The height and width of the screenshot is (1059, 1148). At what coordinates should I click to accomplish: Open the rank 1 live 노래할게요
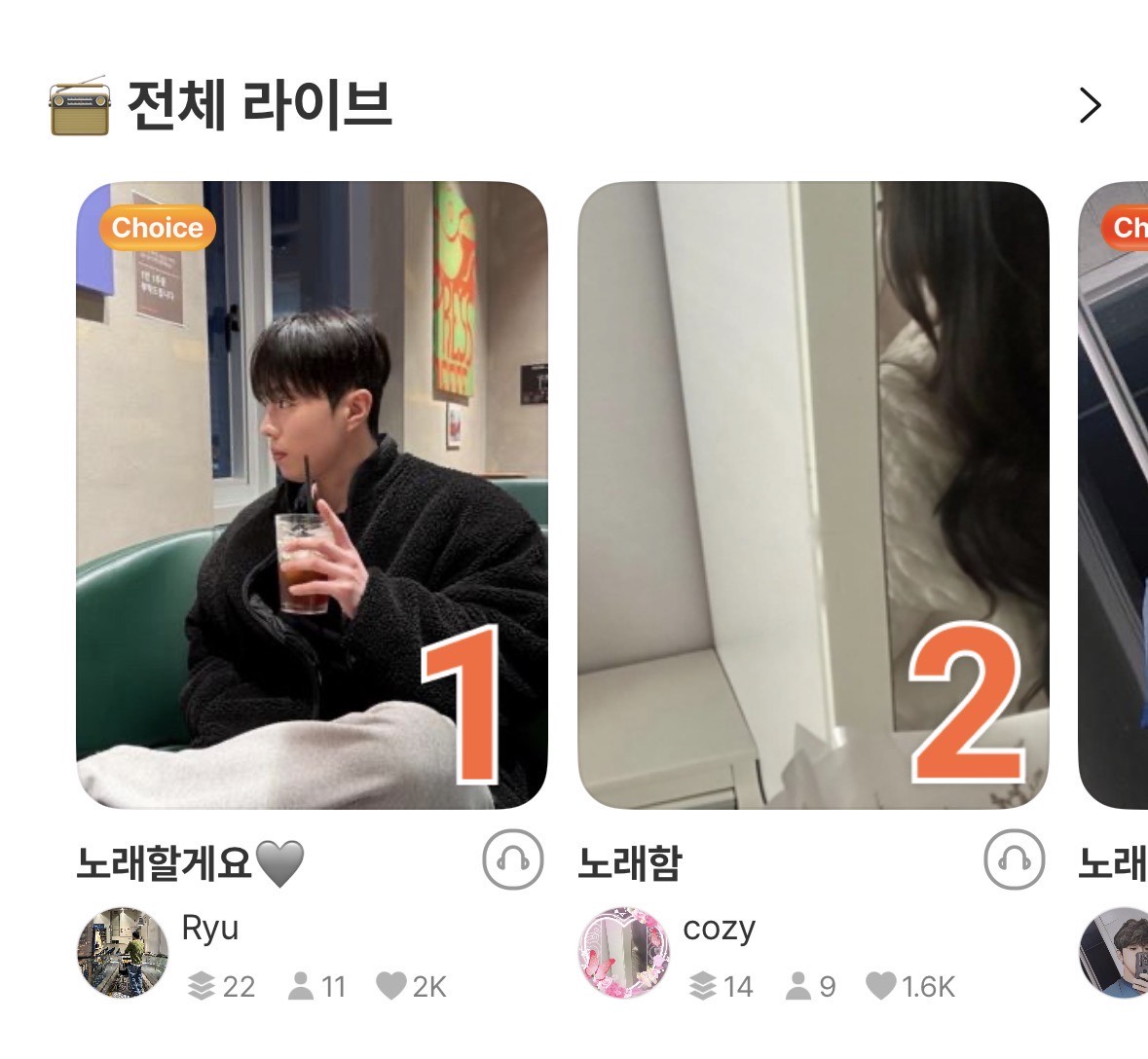pyautogui.click(x=312, y=494)
